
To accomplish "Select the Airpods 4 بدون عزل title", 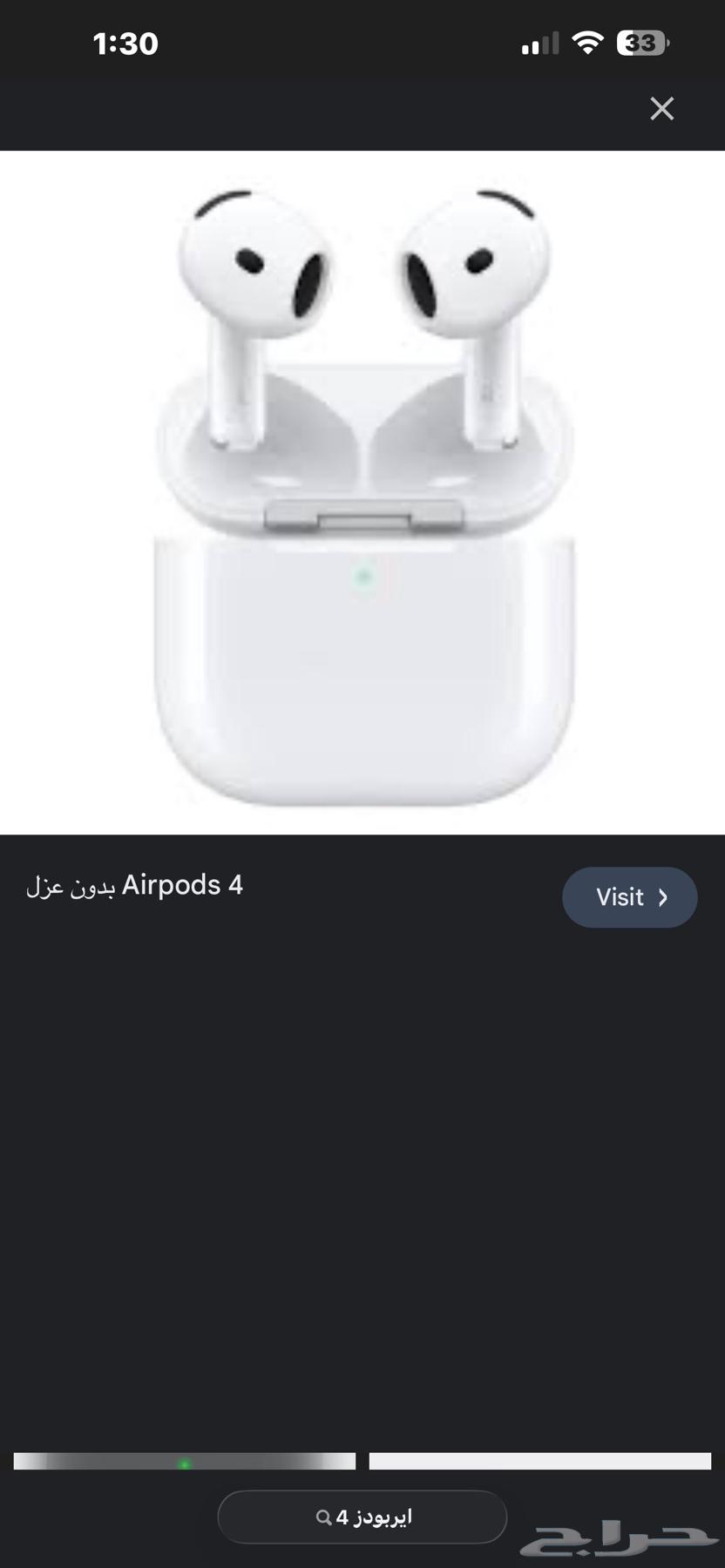I will (134, 885).
